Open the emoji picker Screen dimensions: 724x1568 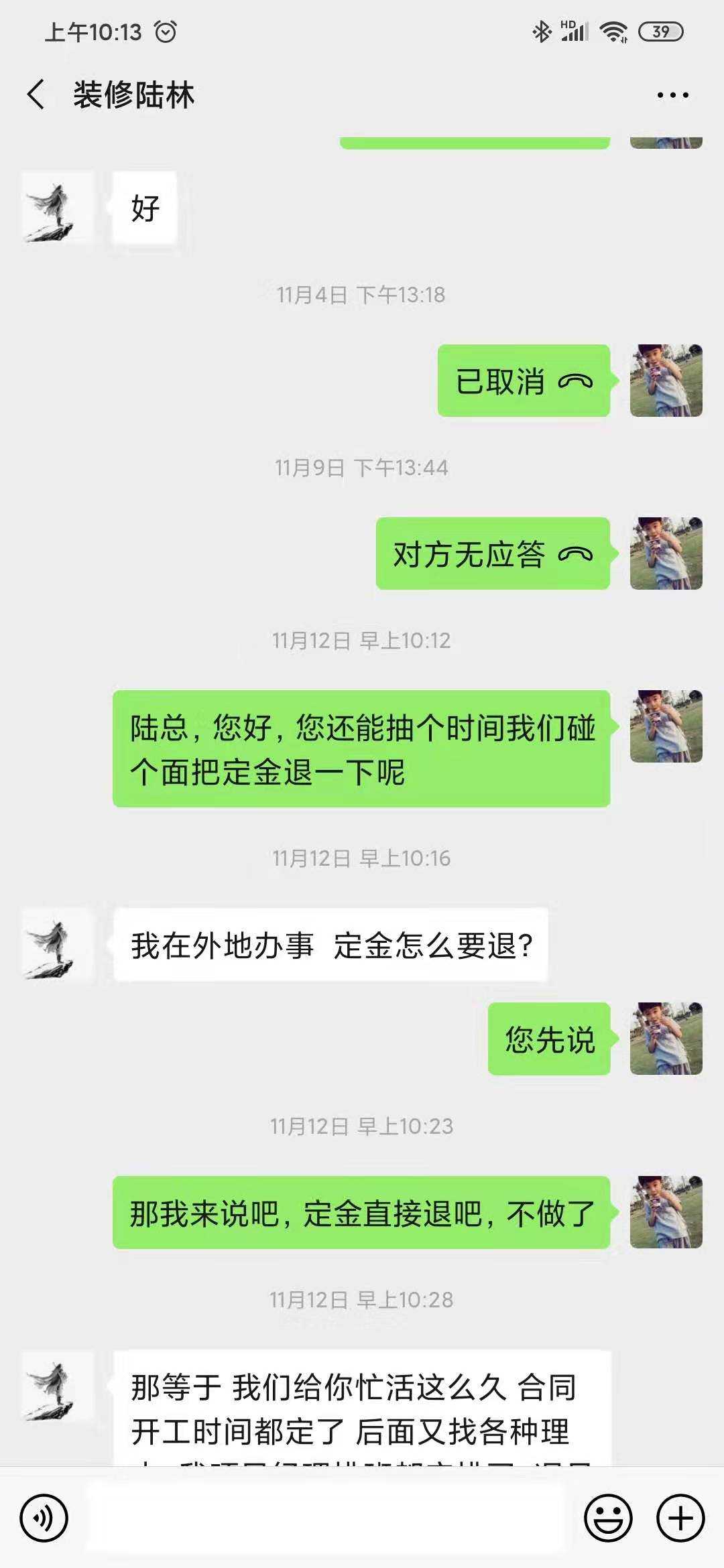pyautogui.click(x=608, y=1518)
